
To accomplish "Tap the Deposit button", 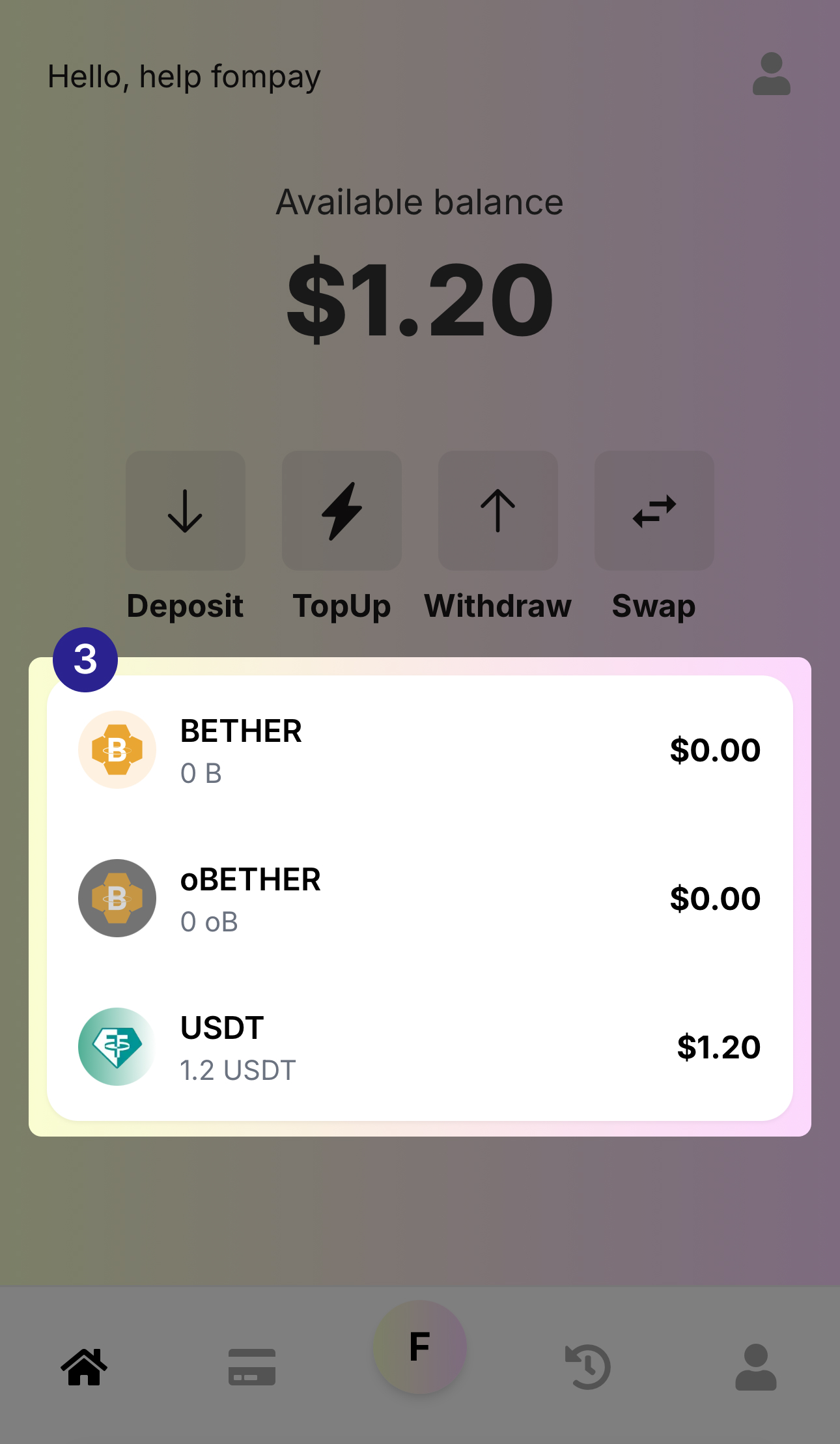I will click(185, 511).
